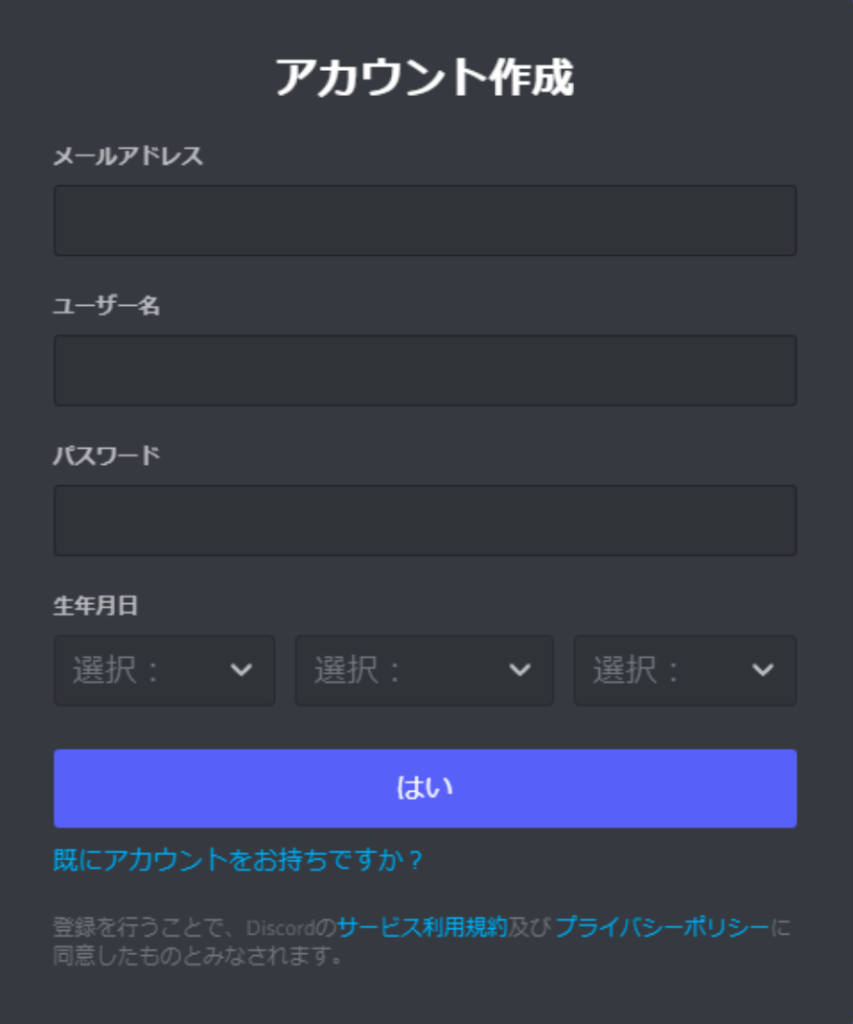This screenshot has height=1024, width=853.
Task: Click the メールアドレス input field
Action: [x=424, y=221]
